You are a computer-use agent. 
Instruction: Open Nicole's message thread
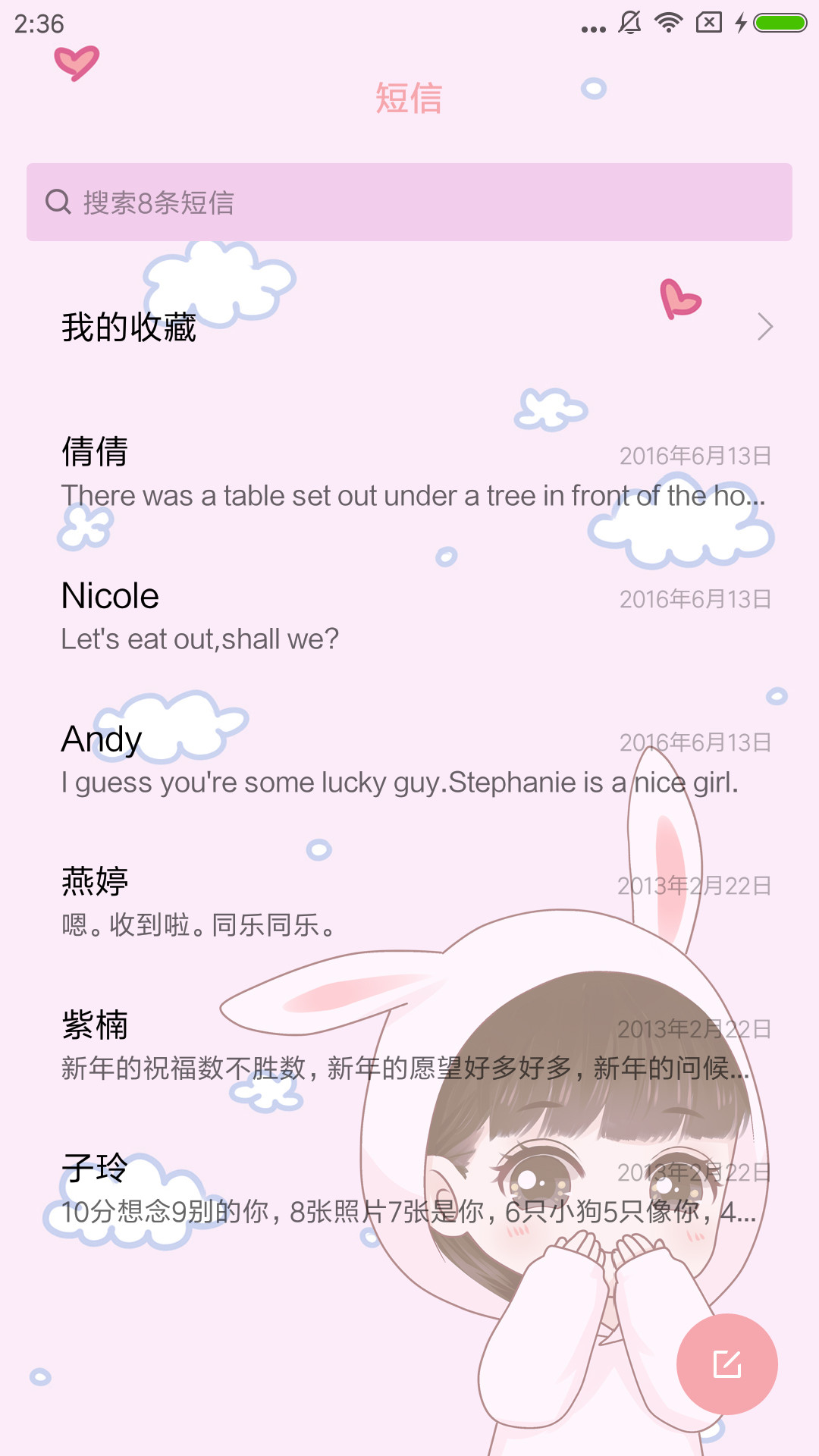coord(409,615)
